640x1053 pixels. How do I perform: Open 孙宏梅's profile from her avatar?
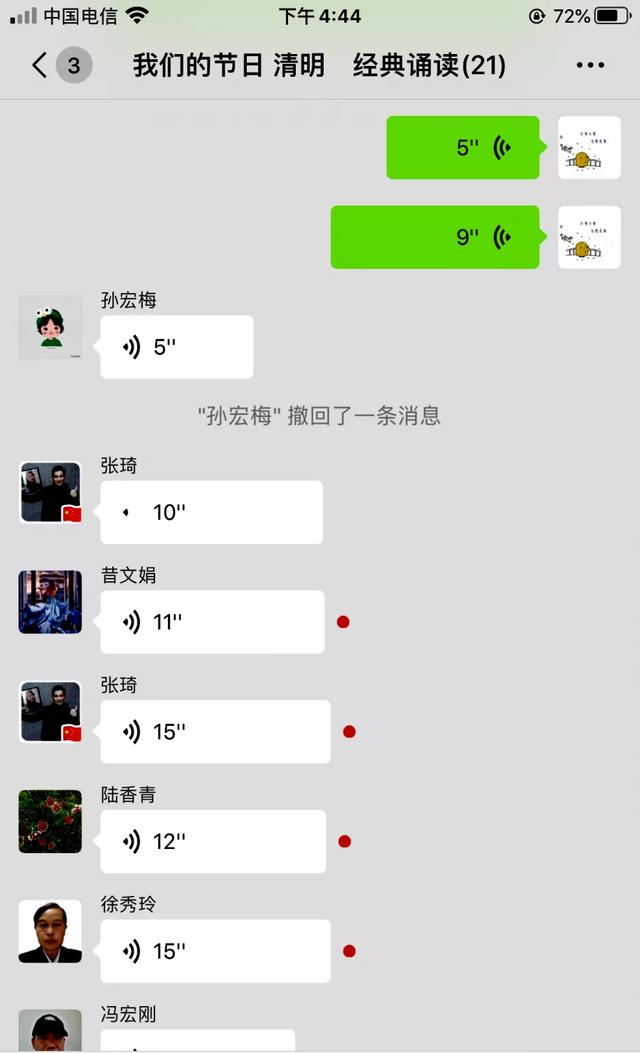pos(50,327)
